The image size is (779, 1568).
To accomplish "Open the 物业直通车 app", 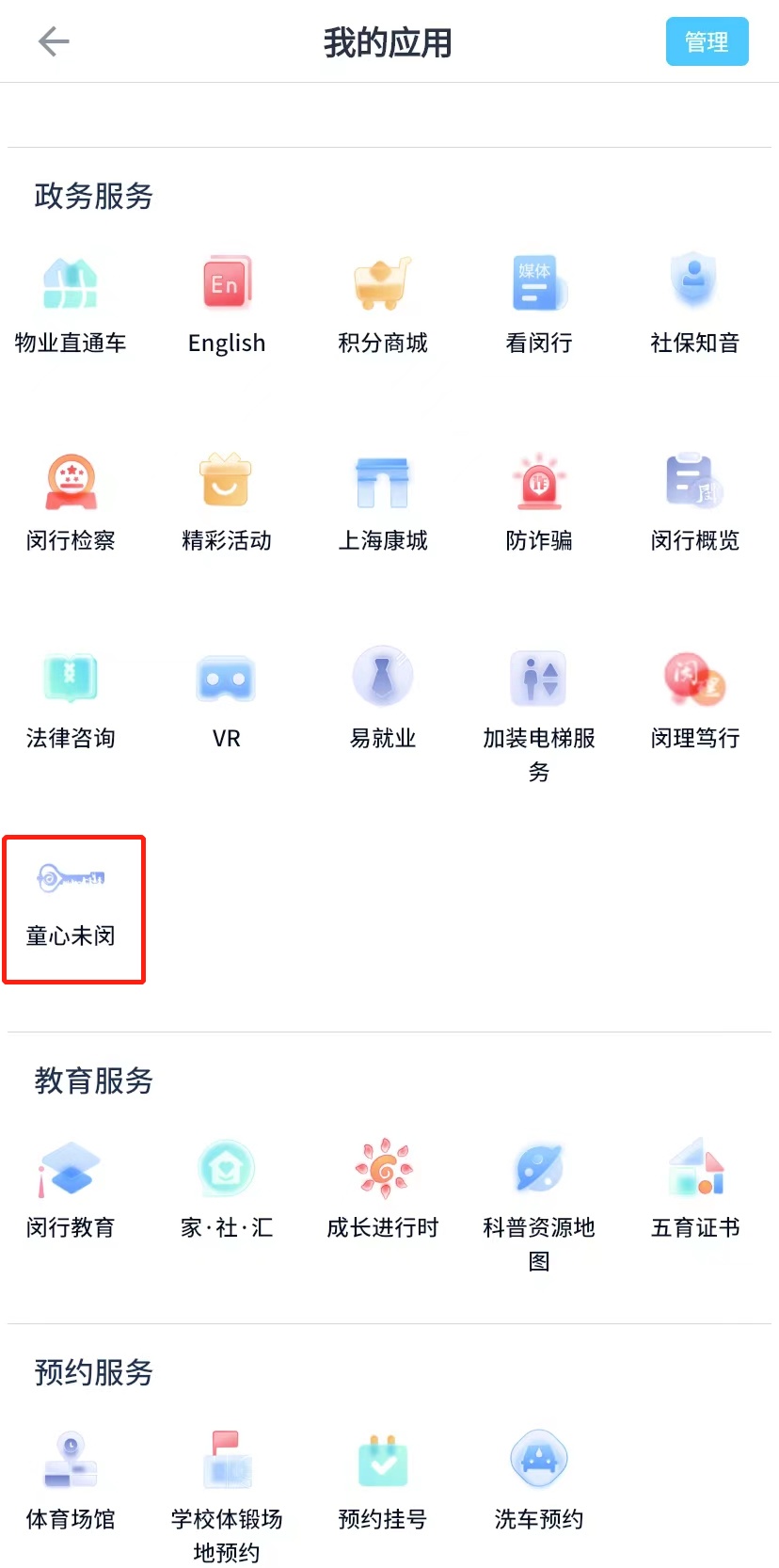I will coord(71,303).
